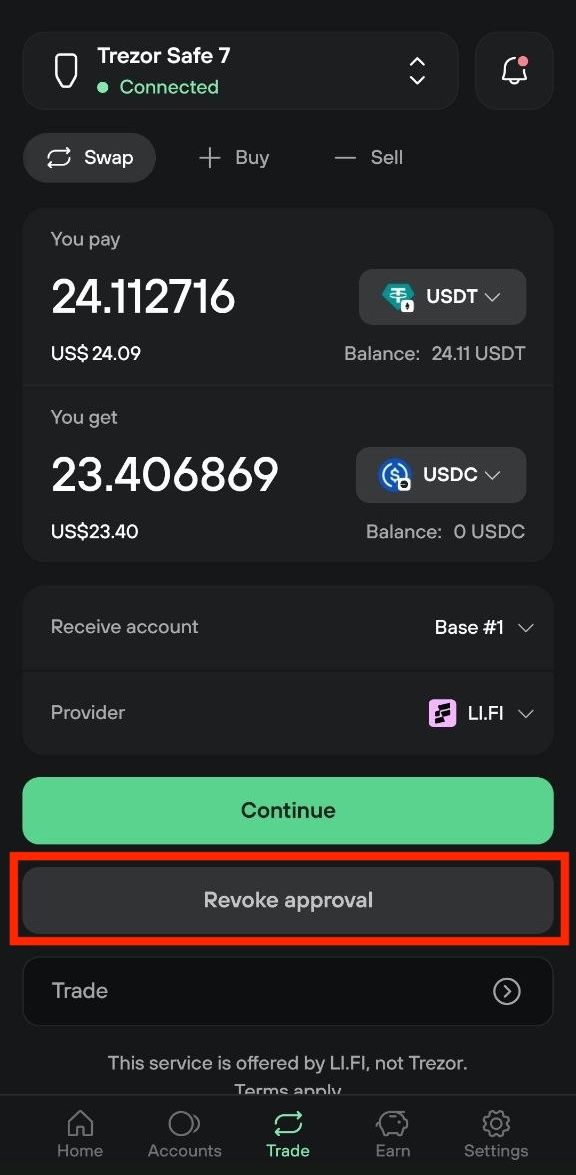Open the notifications bell

514,70
